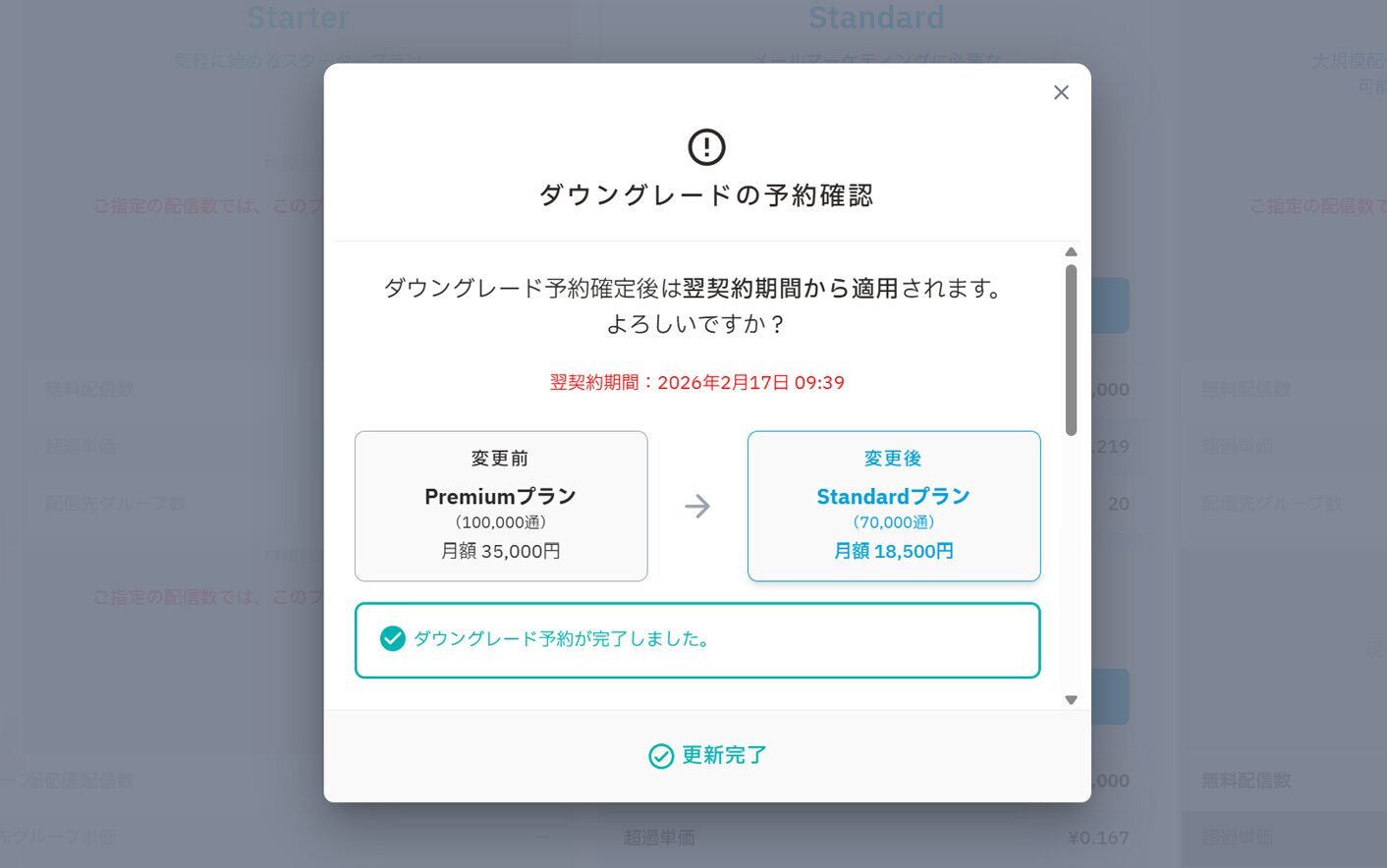Tap the scrollbar up arrow in dialog
Viewport: 1387px width, 868px height.
tap(1071, 252)
